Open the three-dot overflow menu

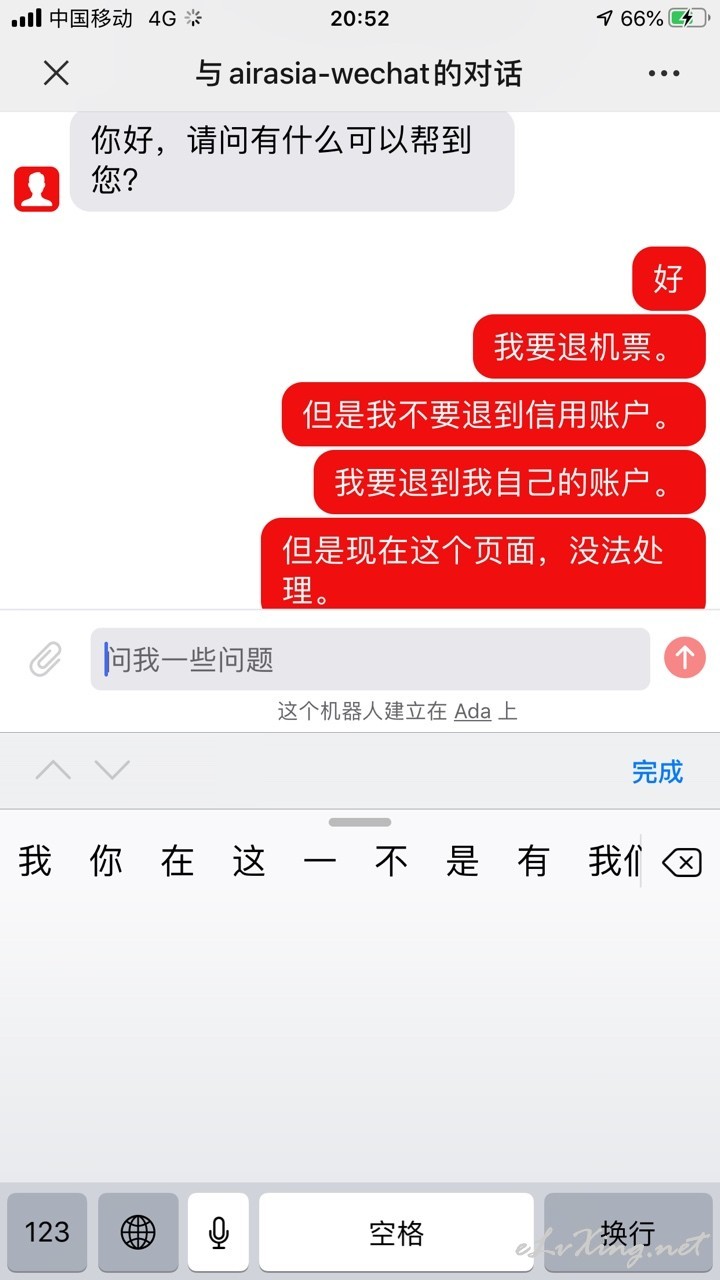664,73
